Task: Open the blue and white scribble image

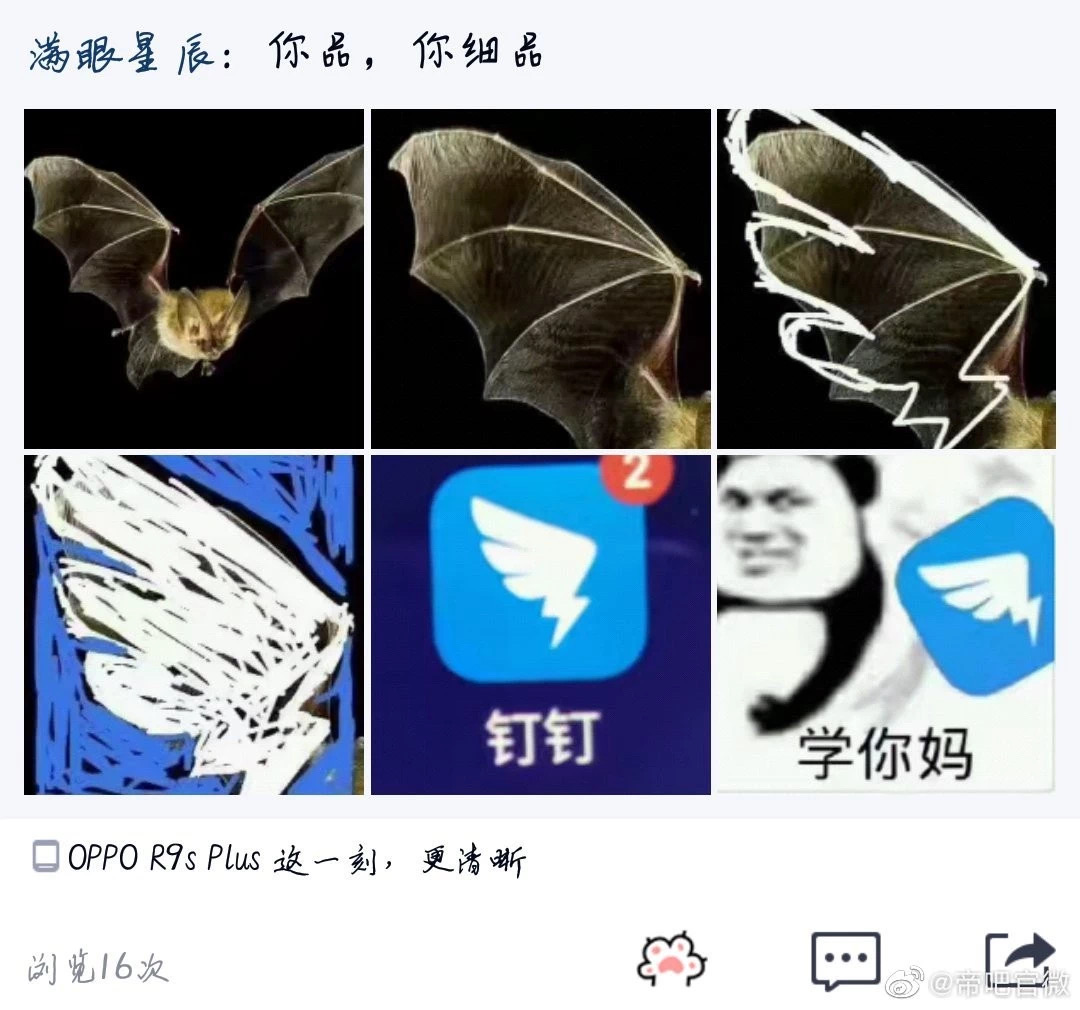Action: pos(194,625)
